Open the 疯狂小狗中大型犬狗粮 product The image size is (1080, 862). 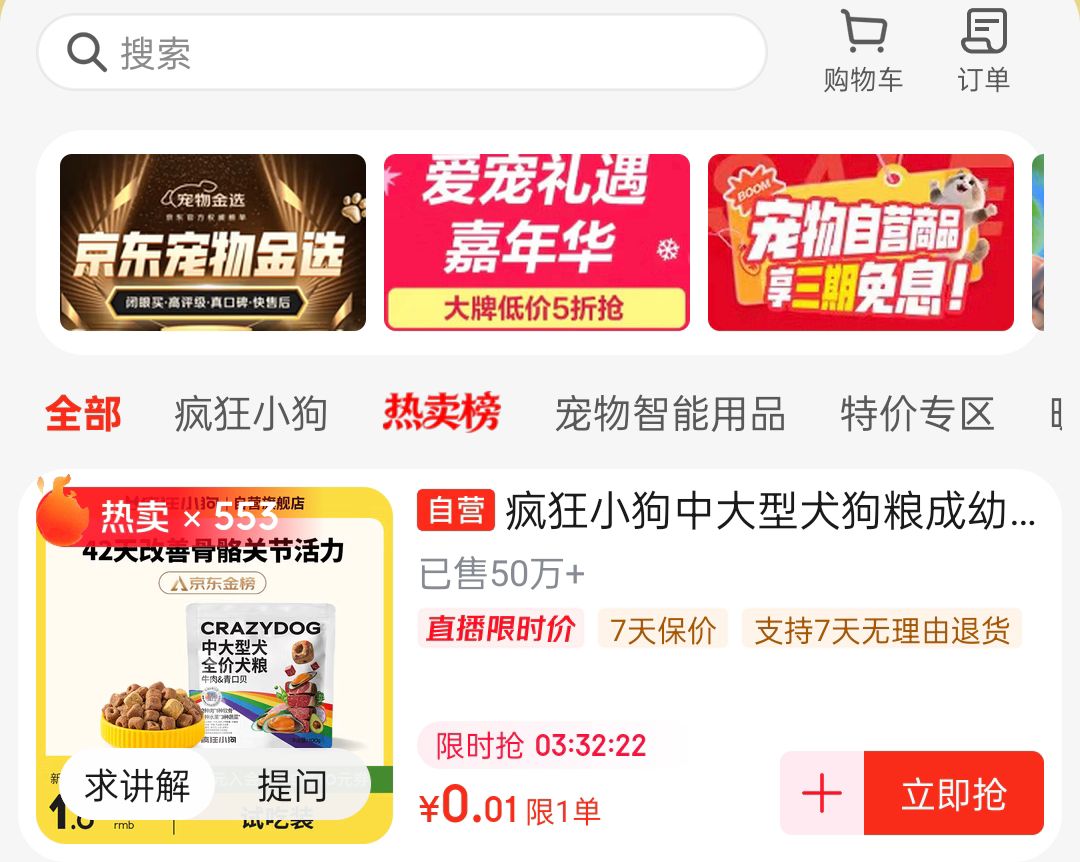point(770,511)
